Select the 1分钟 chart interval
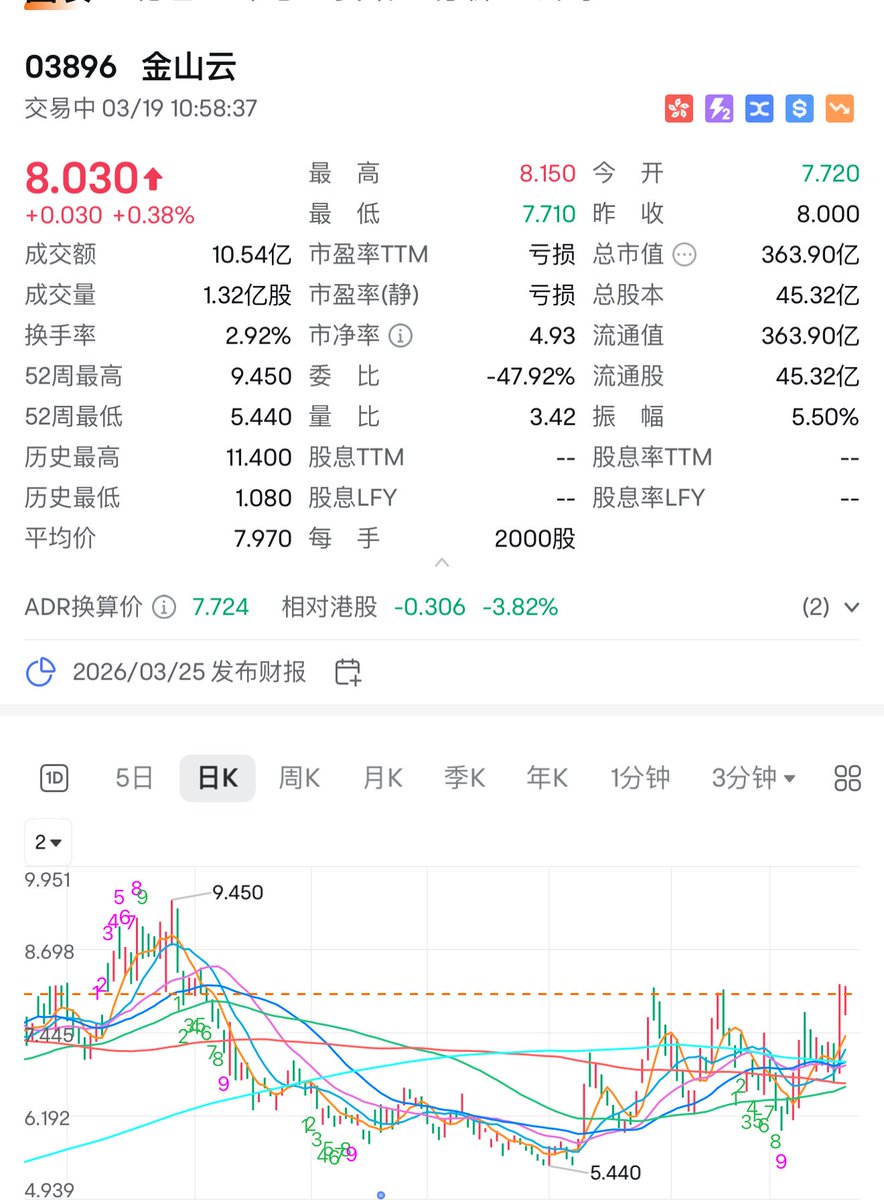884x1200 pixels. (x=640, y=778)
